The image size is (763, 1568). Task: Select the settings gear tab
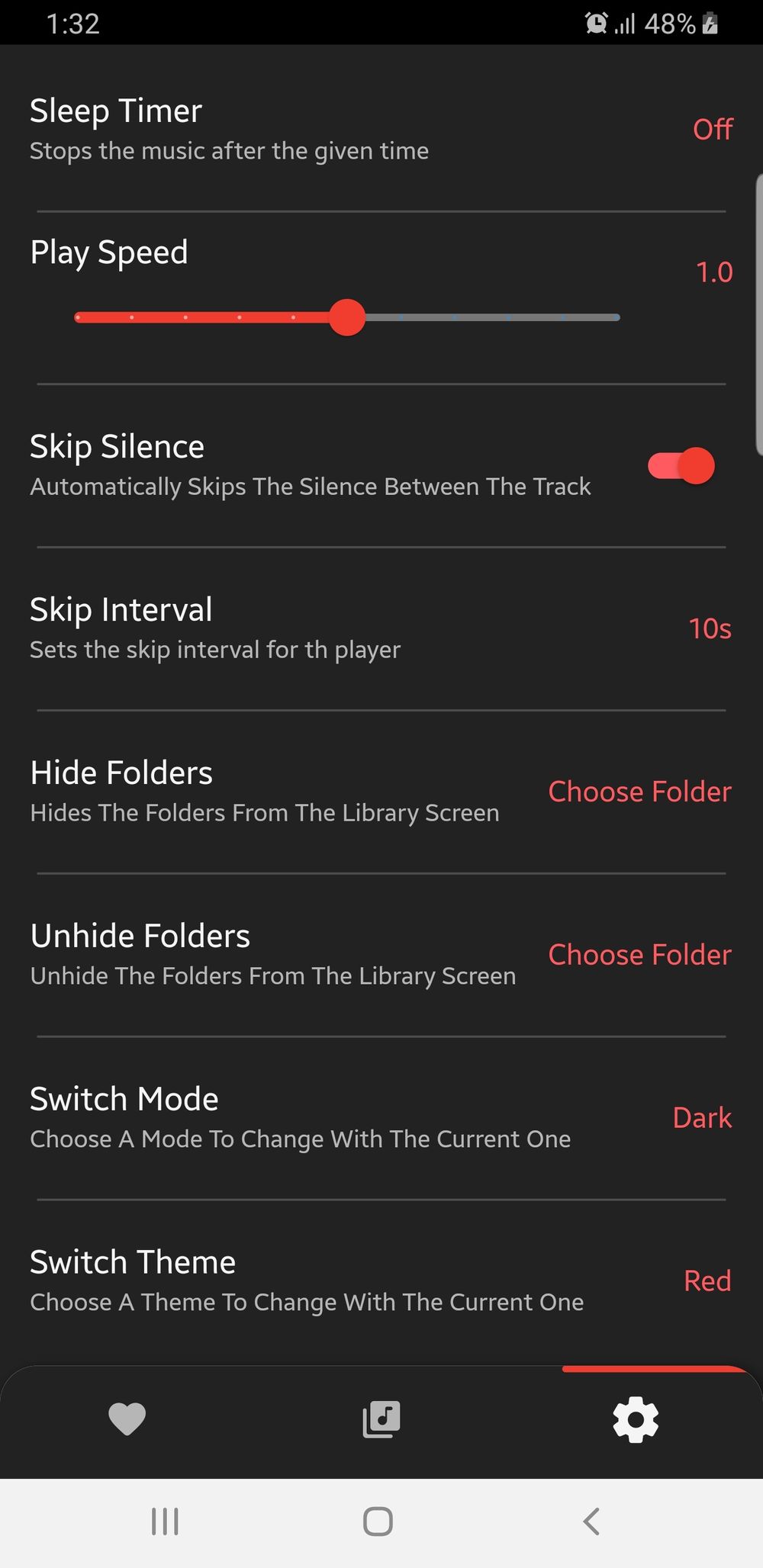click(636, 1419)
